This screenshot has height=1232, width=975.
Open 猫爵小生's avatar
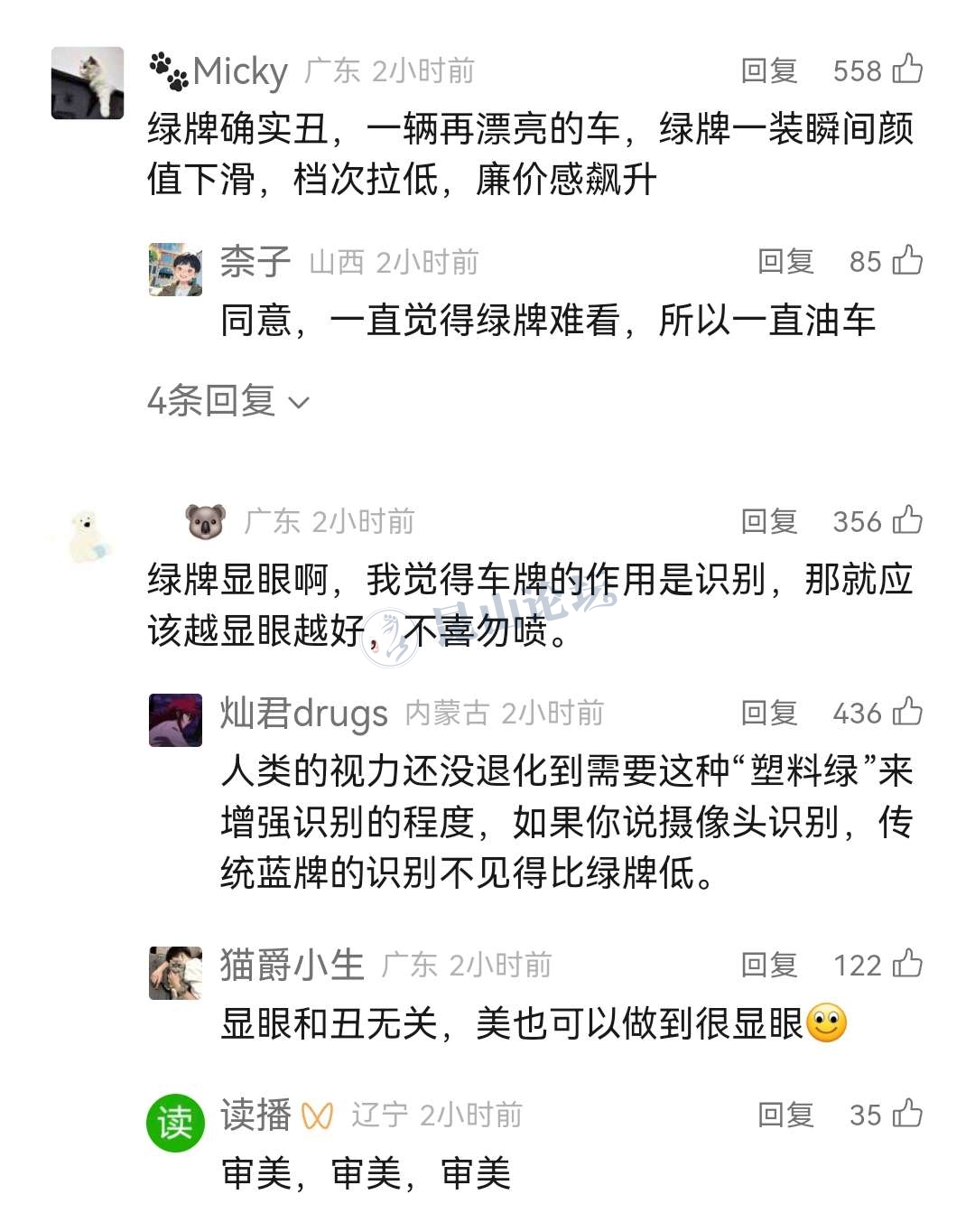click(175, 973)
